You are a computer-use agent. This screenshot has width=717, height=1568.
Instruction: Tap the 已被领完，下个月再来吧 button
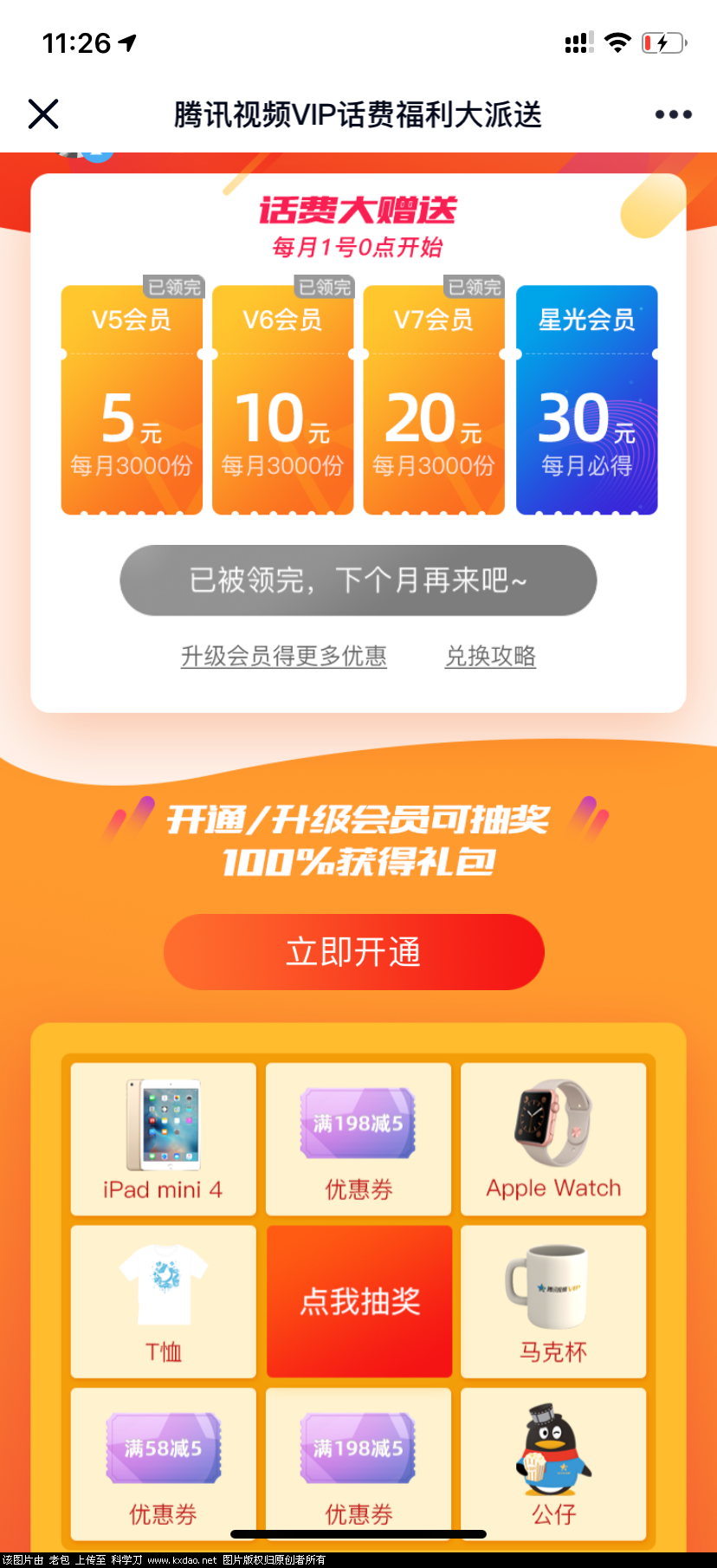pos(358,580)
